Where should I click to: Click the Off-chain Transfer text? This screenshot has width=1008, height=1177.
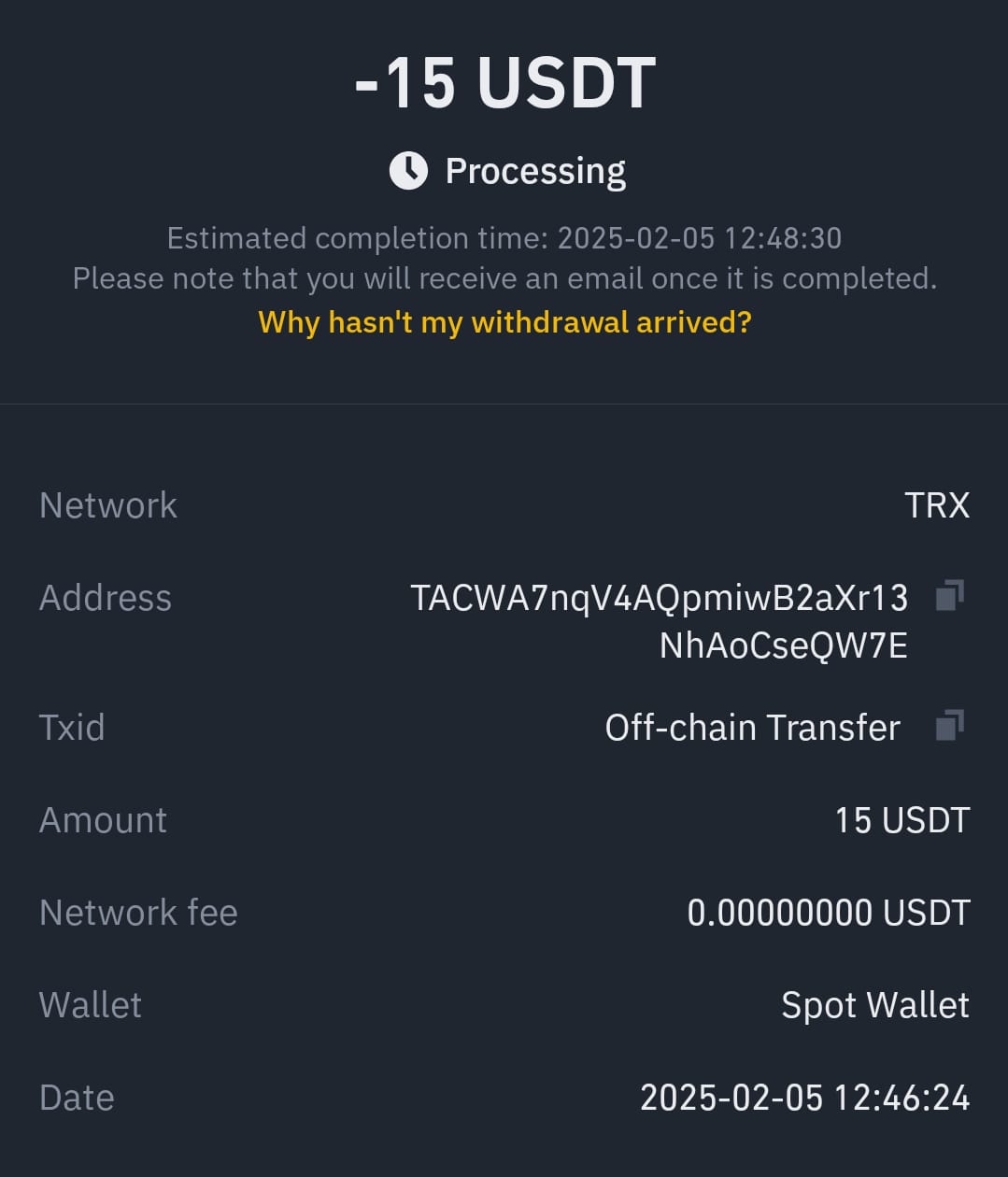tap(753, 726)
